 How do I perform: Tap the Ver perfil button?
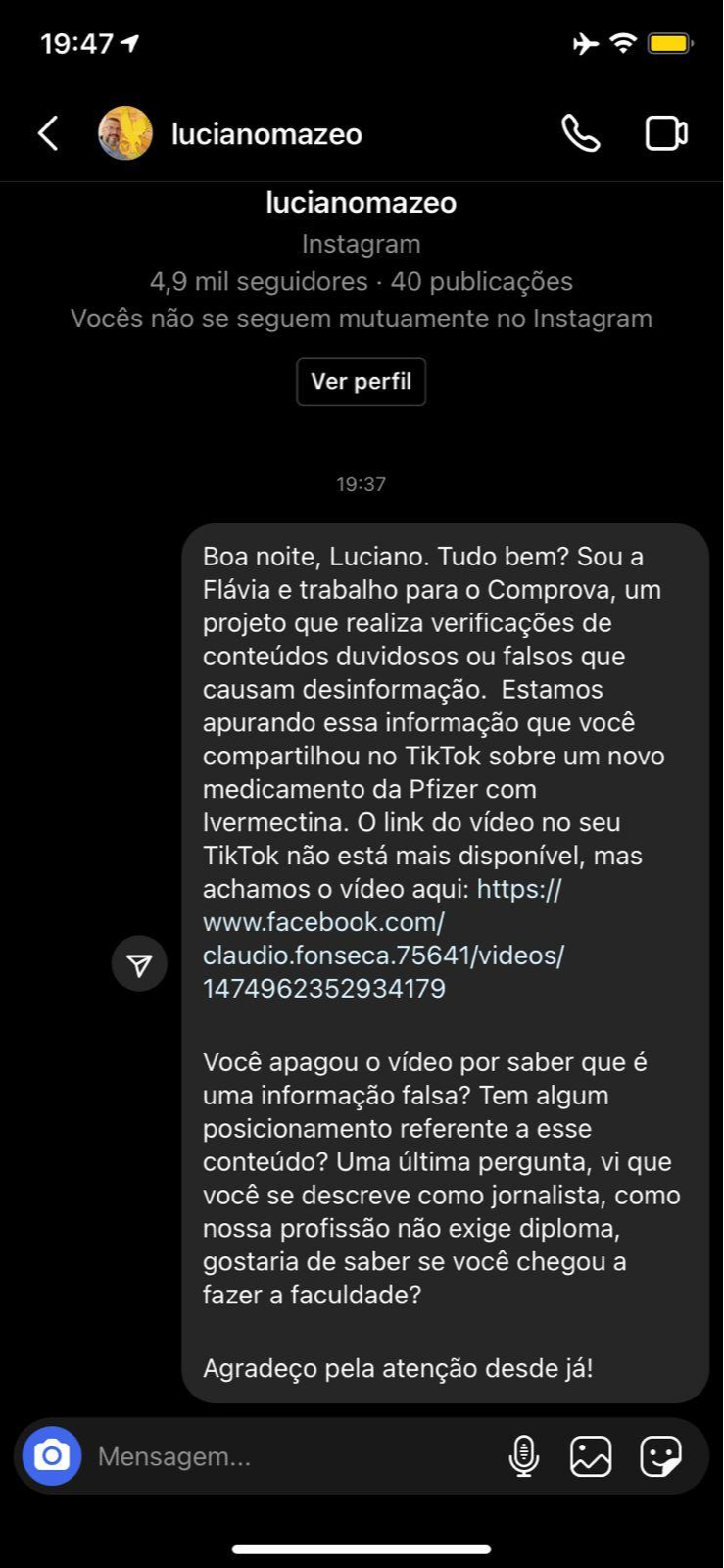pos(361,381)
